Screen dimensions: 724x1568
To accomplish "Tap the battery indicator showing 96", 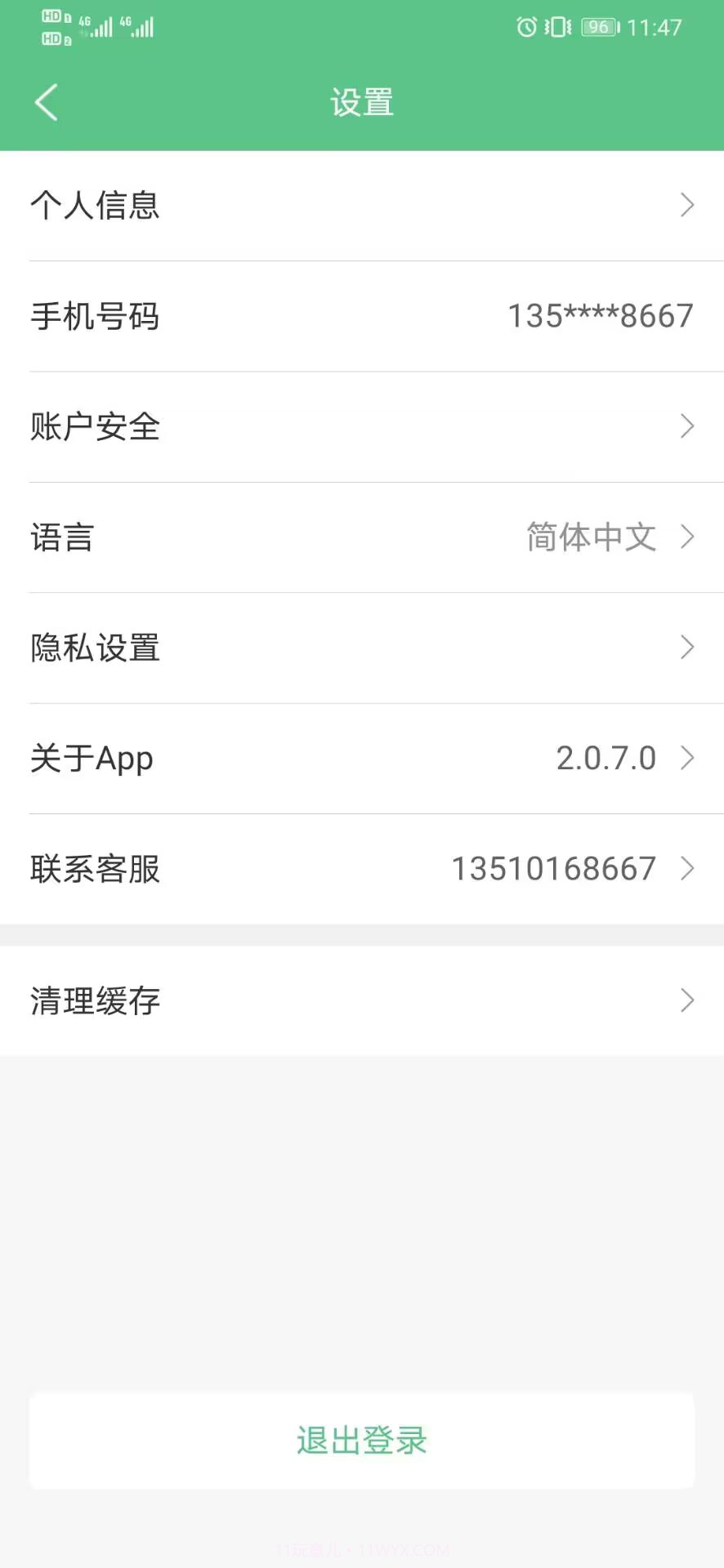I will [598, 27].
